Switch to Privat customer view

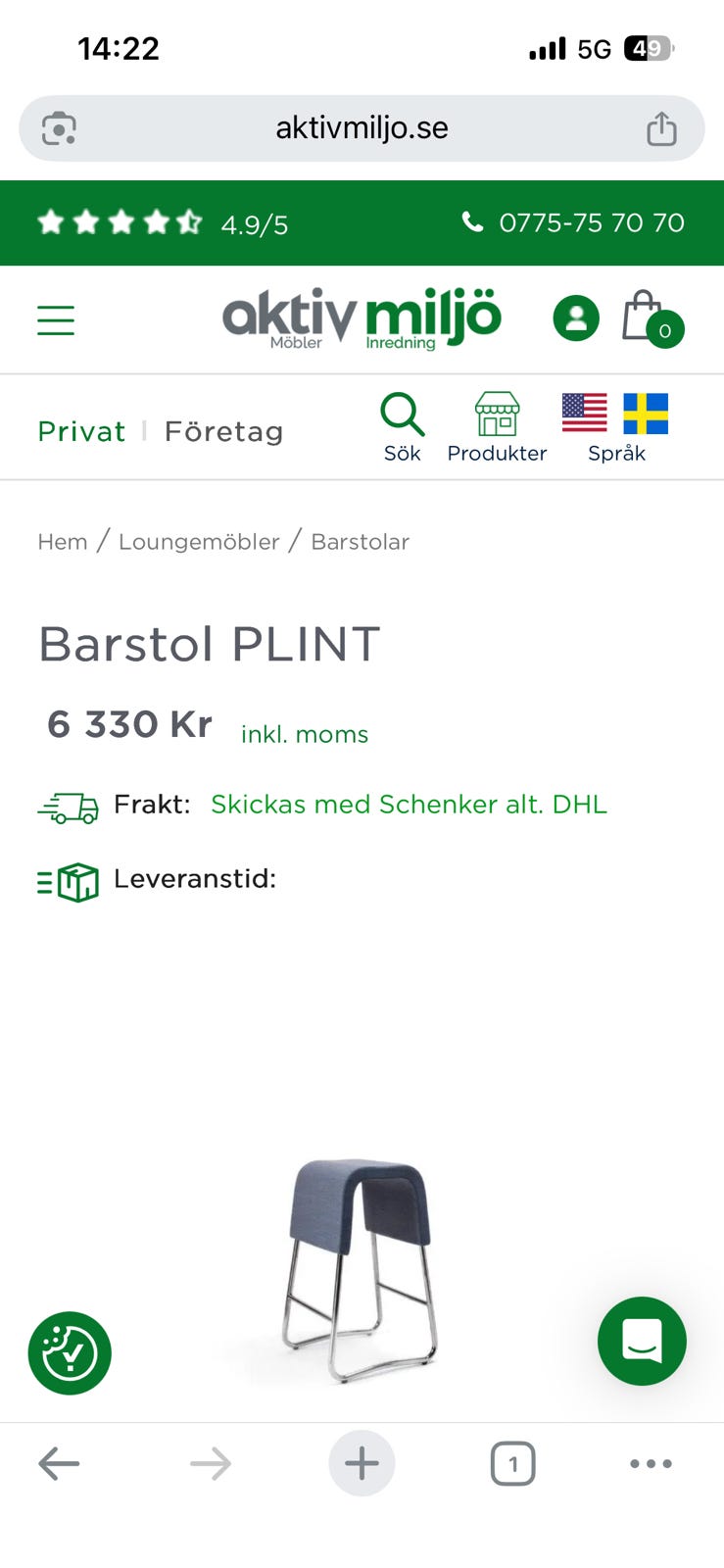click(x=81, y=431)
